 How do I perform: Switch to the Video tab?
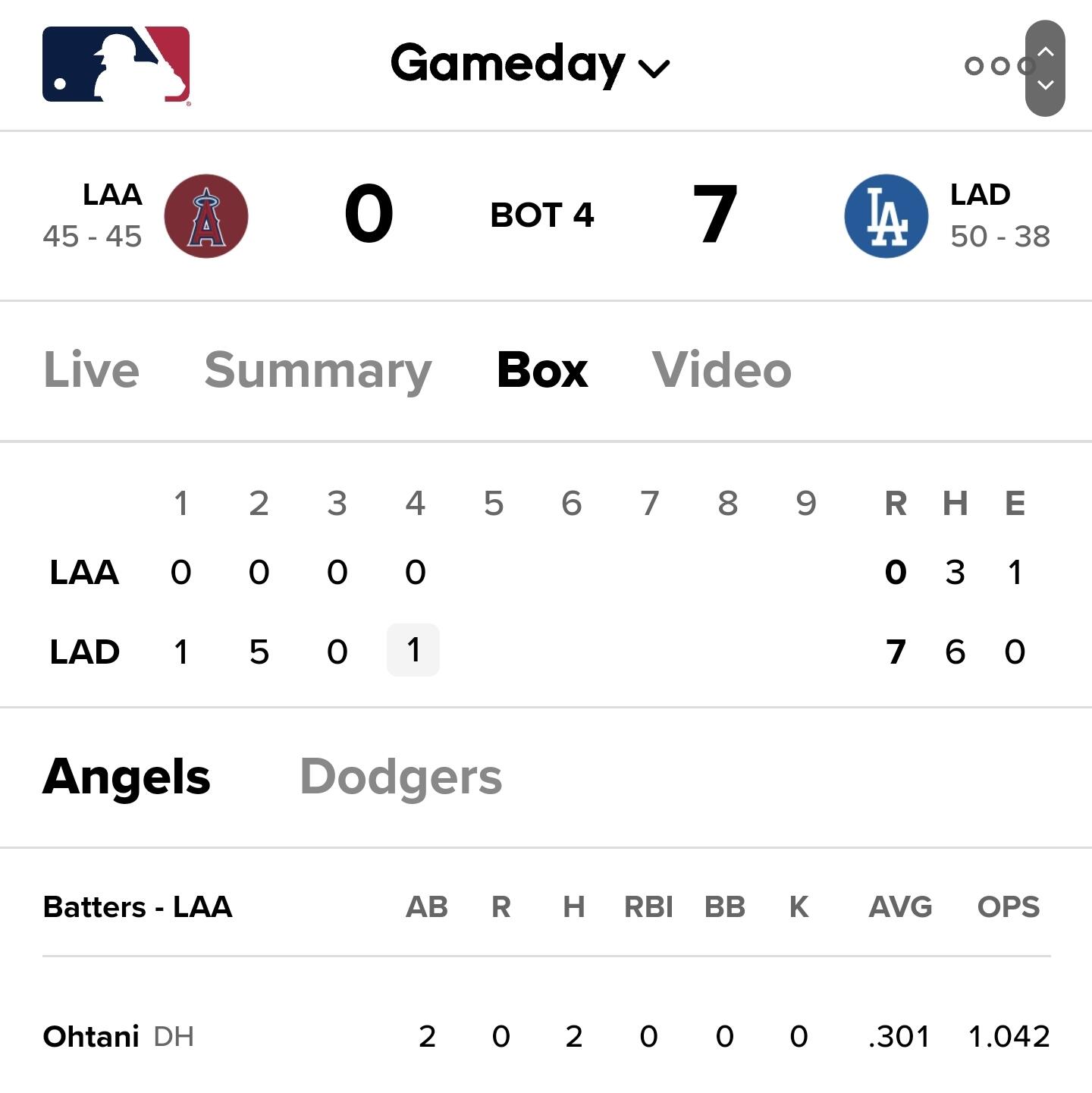point(721,370)
